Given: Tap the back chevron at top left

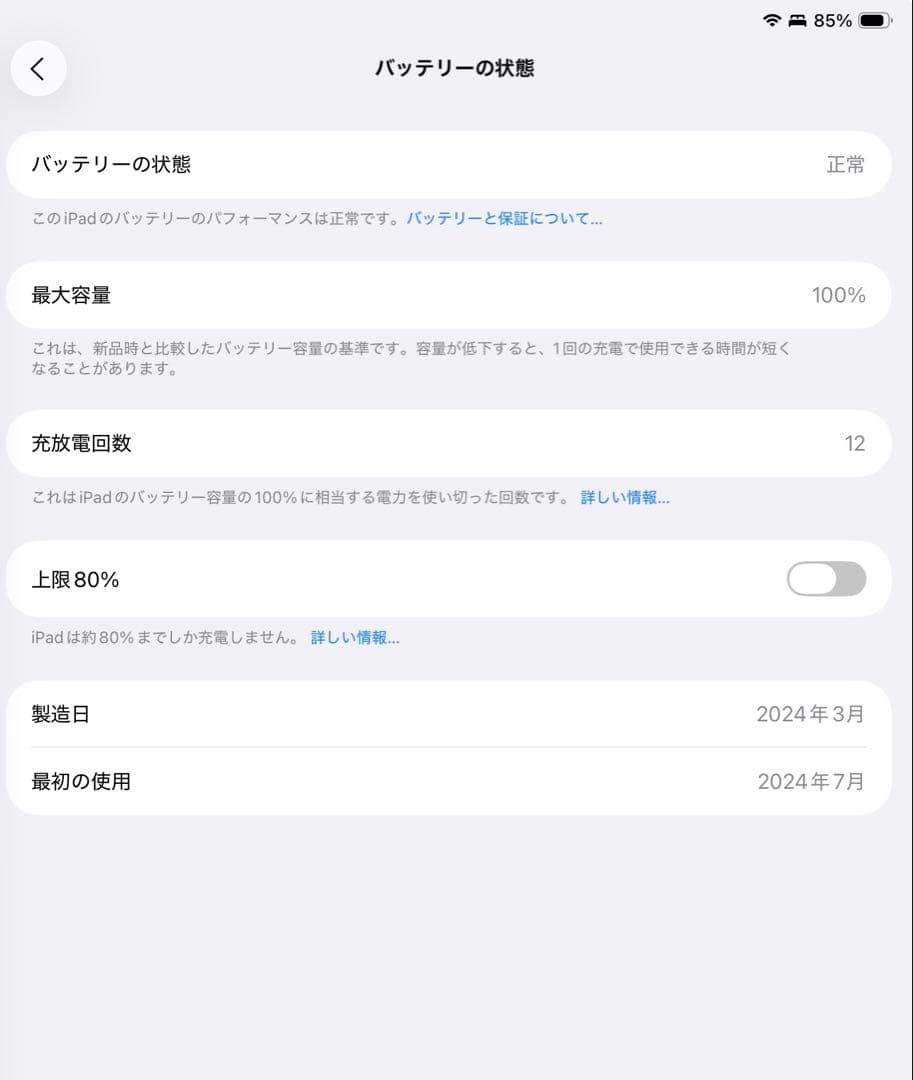Looking at the screenshot, I should (37, 68).
